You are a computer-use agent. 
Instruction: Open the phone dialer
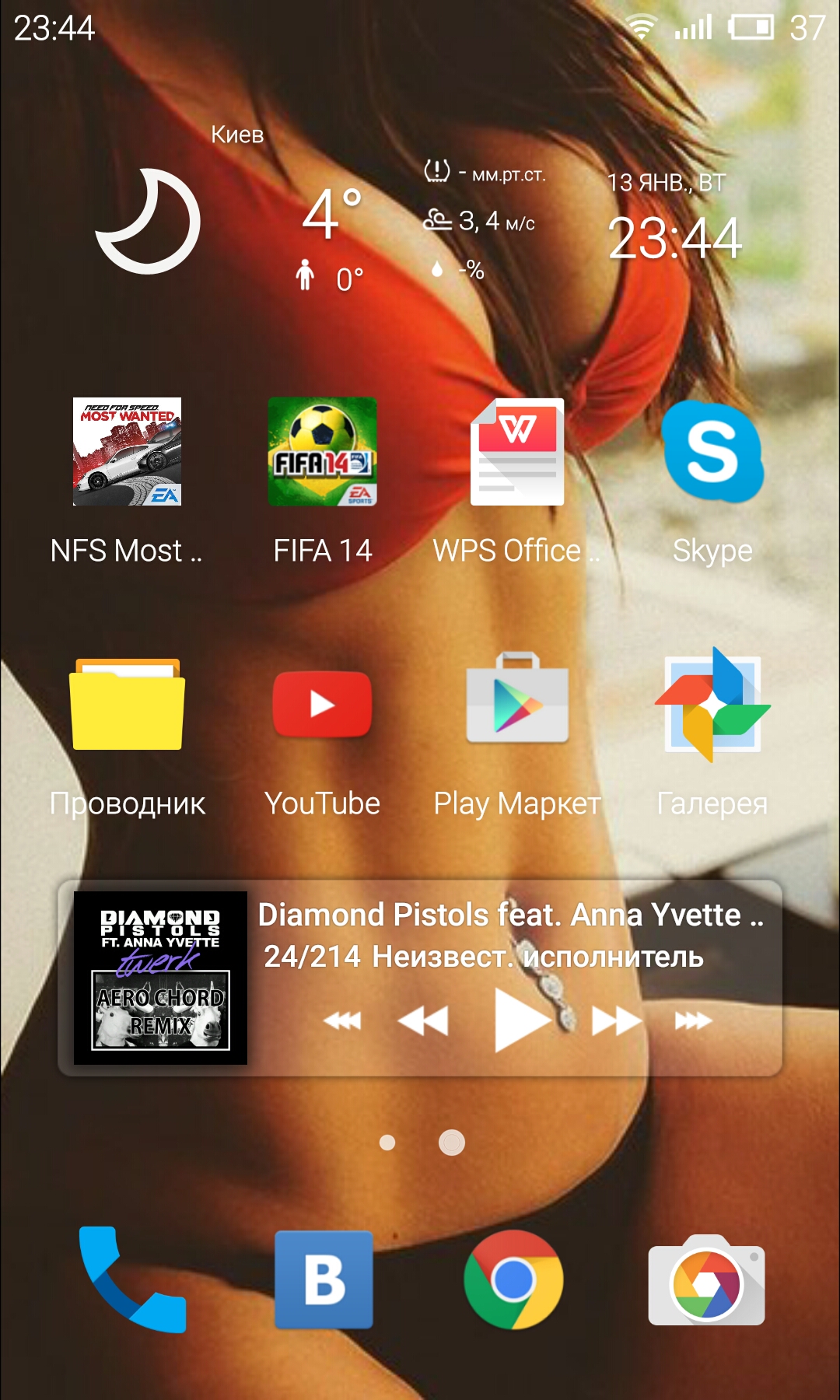point(131,1279)
